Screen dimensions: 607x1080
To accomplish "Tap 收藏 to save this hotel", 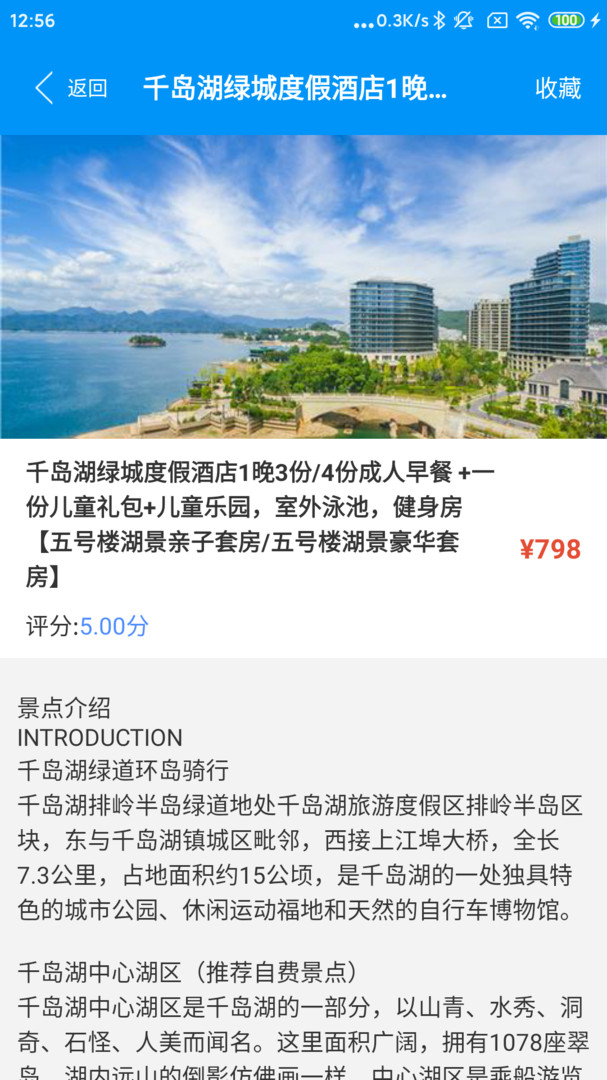I will click(558, 88).
